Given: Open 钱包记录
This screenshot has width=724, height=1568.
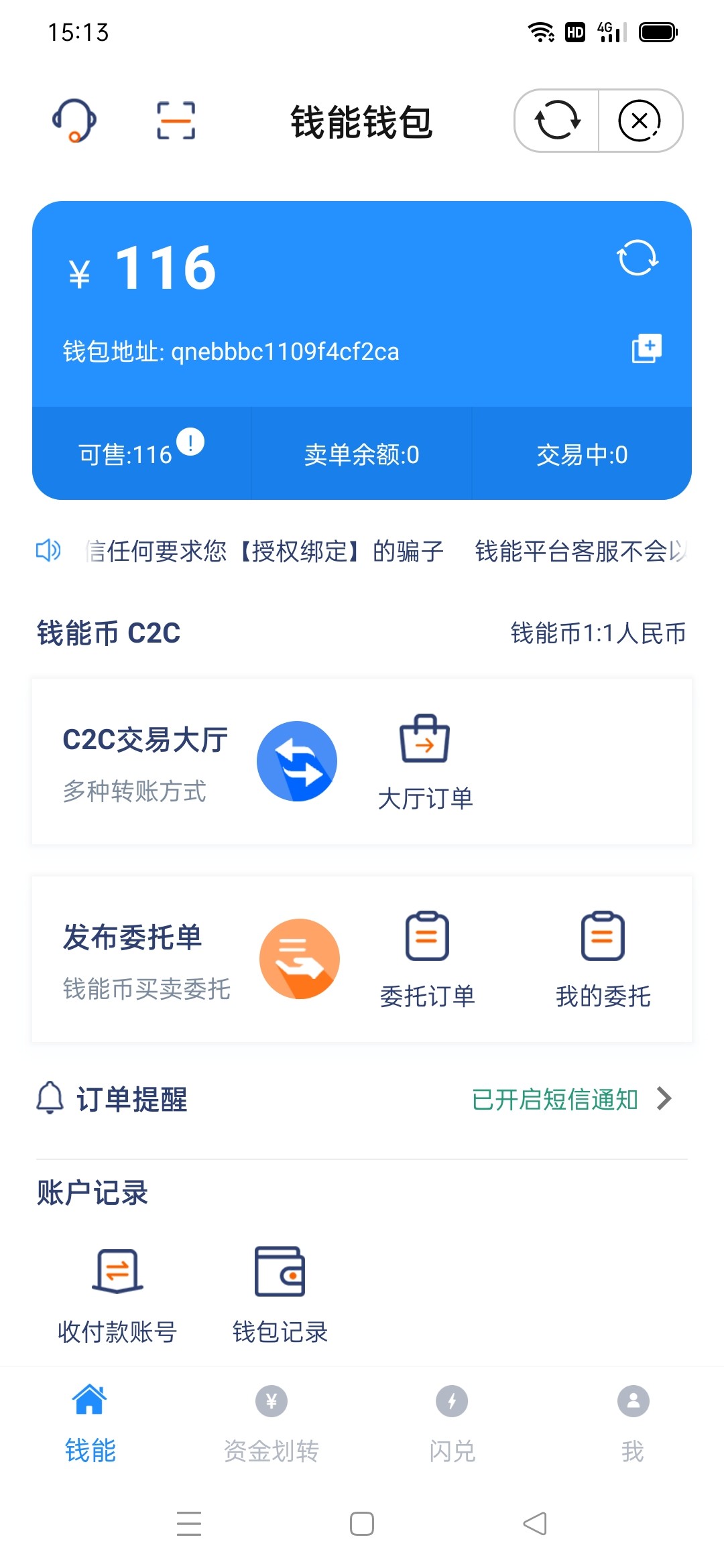Looking at the screenshot, I should click(280, 1293).
